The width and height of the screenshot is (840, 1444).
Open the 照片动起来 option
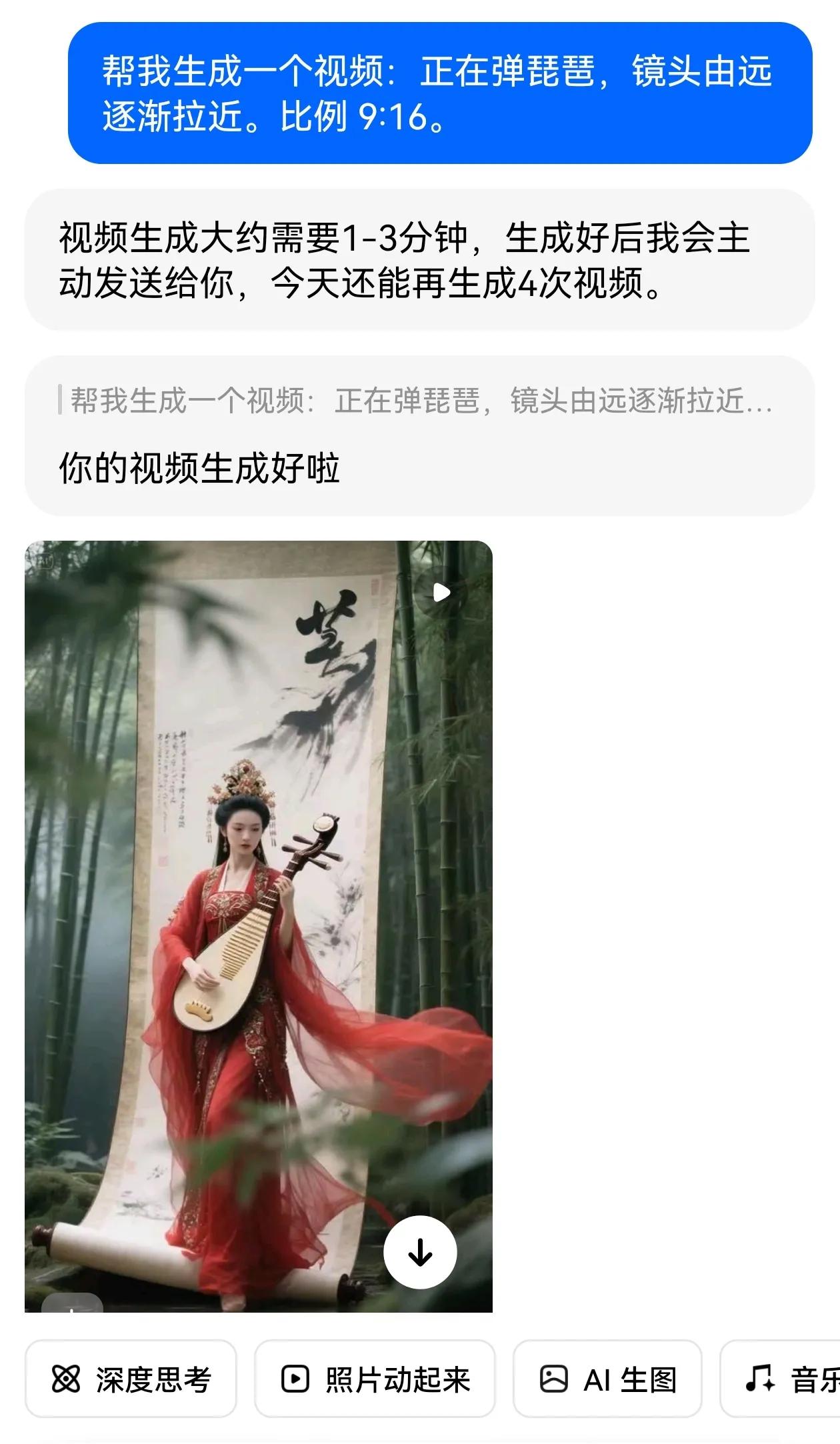click(375, 1379)
